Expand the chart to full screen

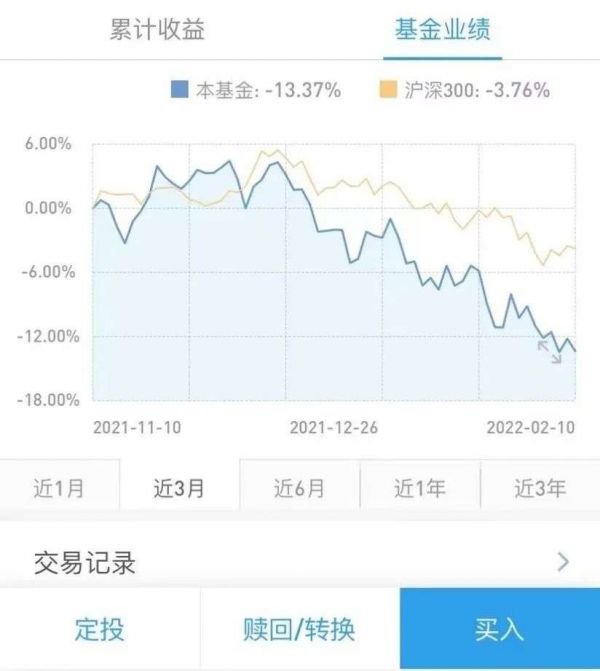(x=549, y=351)
